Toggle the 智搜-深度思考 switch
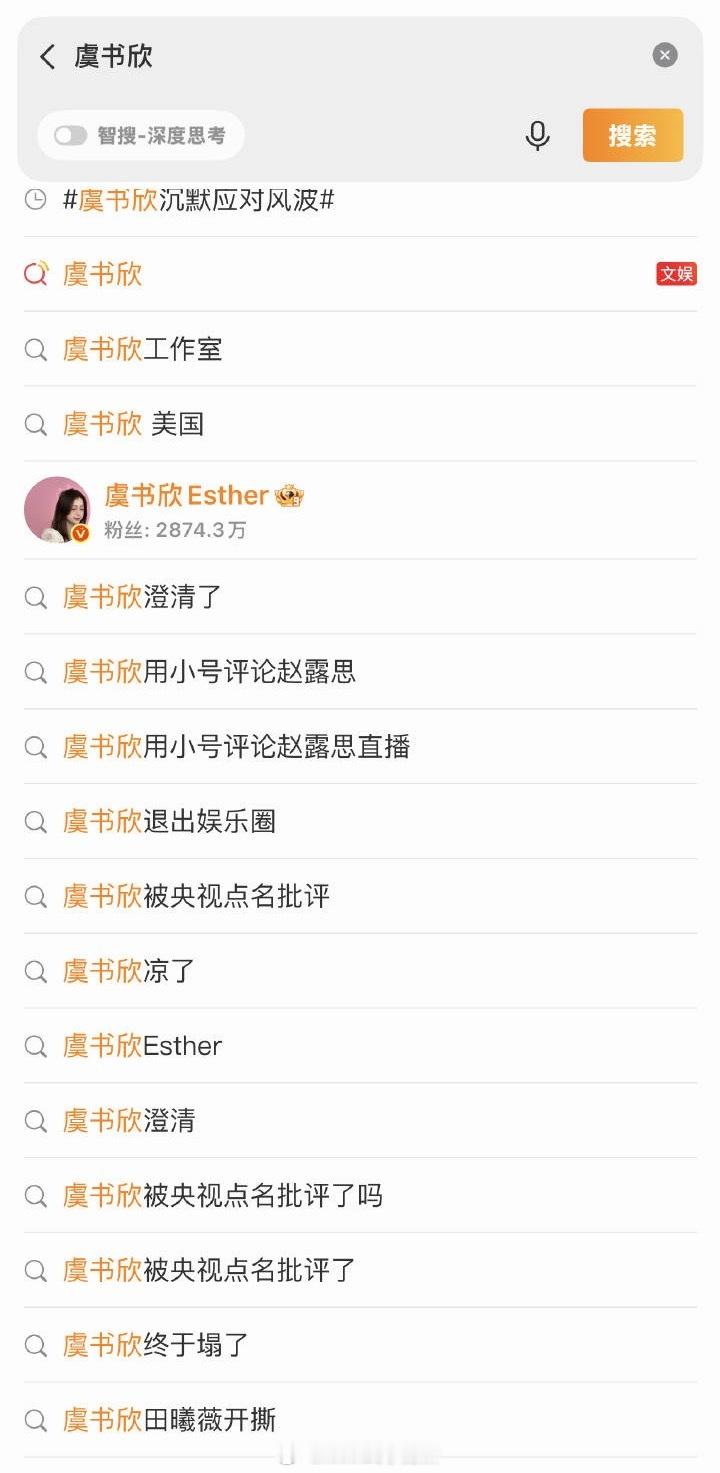The image size is (720, 1473). [x=71, y=136]
